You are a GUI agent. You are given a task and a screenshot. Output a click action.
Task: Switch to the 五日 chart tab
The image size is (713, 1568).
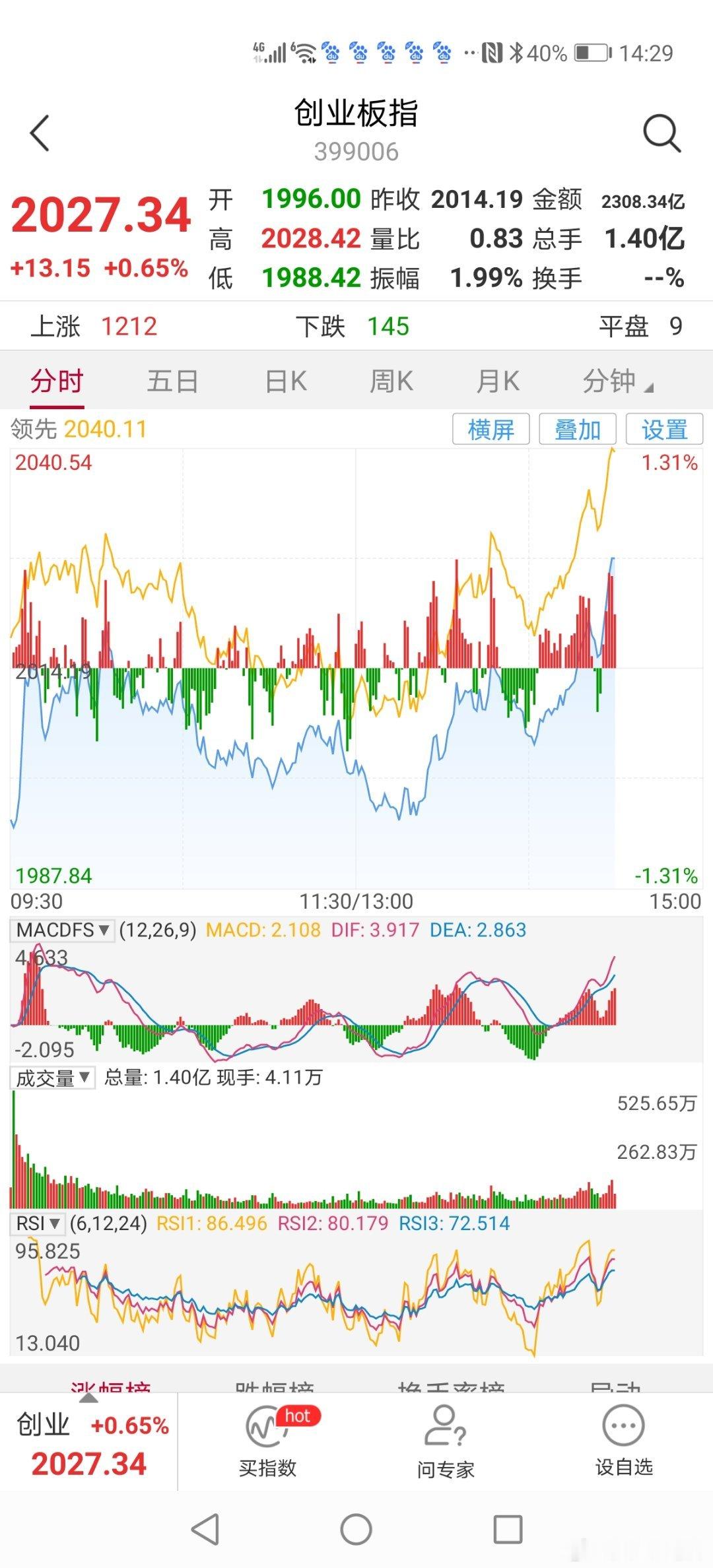172,381
